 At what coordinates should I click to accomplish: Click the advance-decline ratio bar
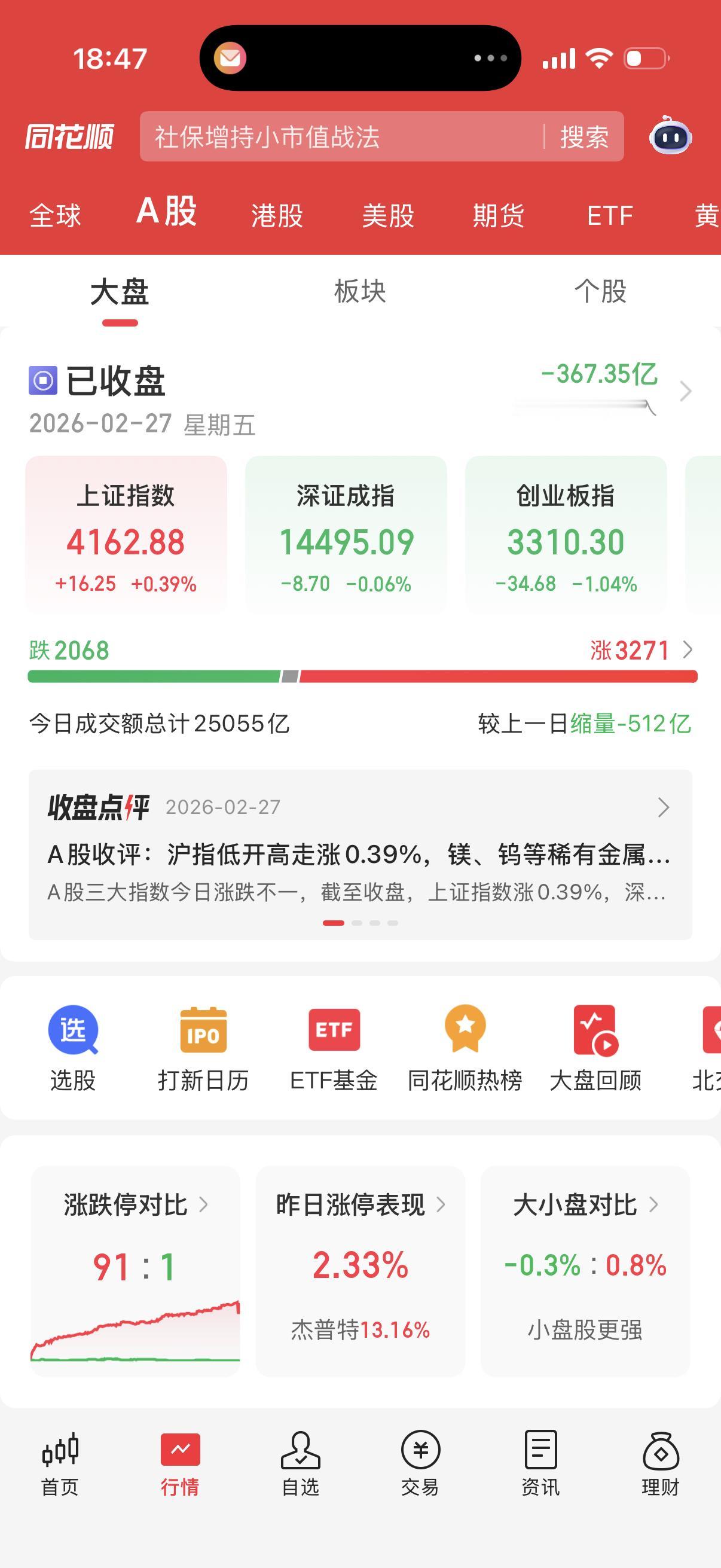(x=360, y=675)
